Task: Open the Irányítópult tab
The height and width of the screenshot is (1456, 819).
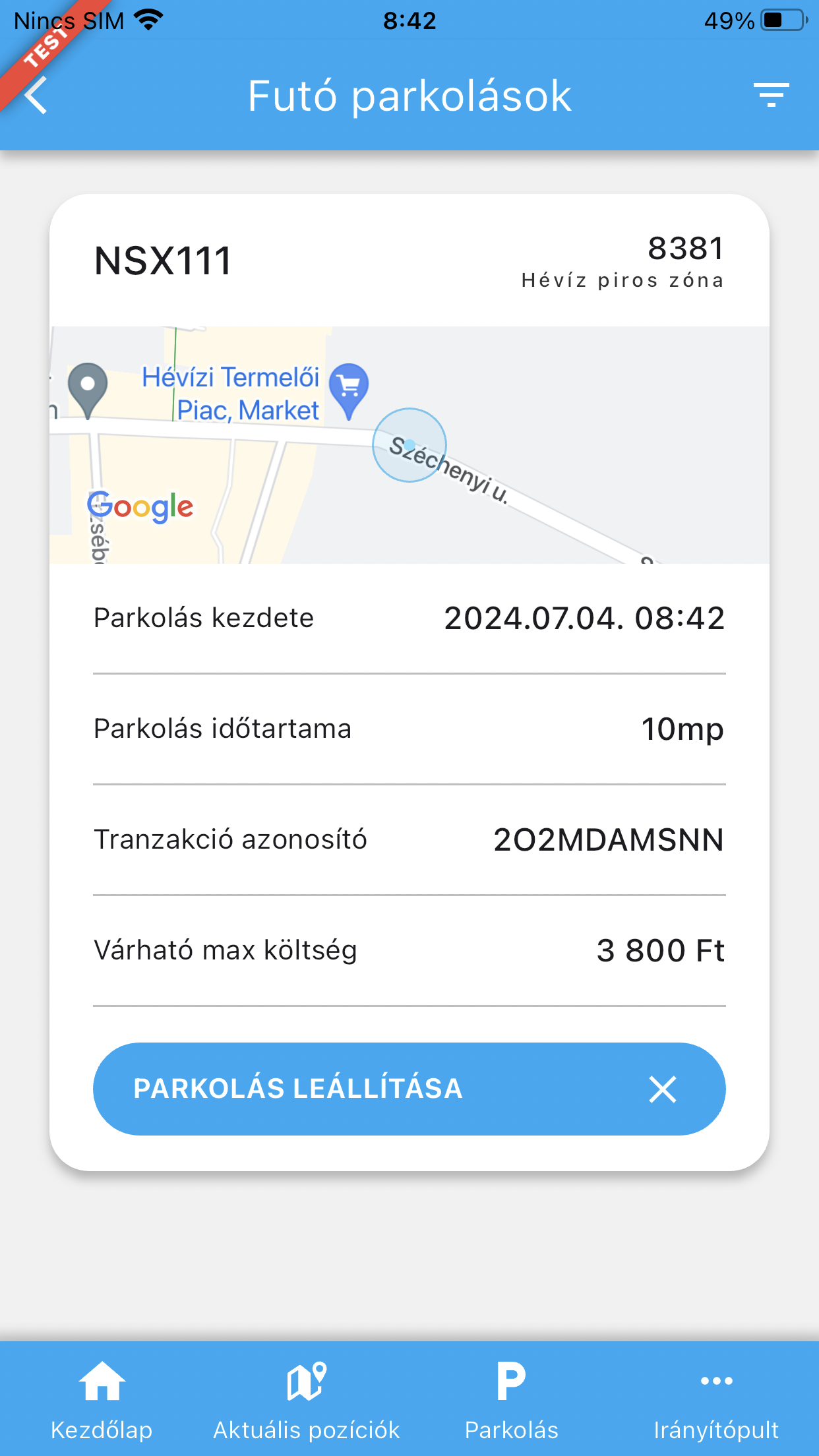Action: coord(716,1399)
